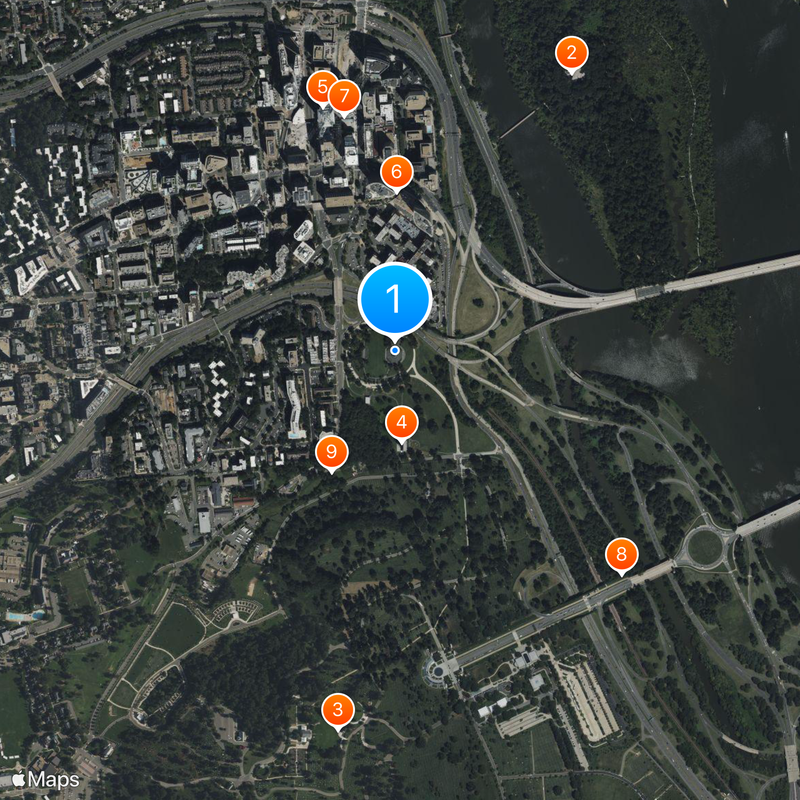The width and height of the screenshot is (800, 800).
Task: Select orange map pin number 4
Action: coord(401,423)
